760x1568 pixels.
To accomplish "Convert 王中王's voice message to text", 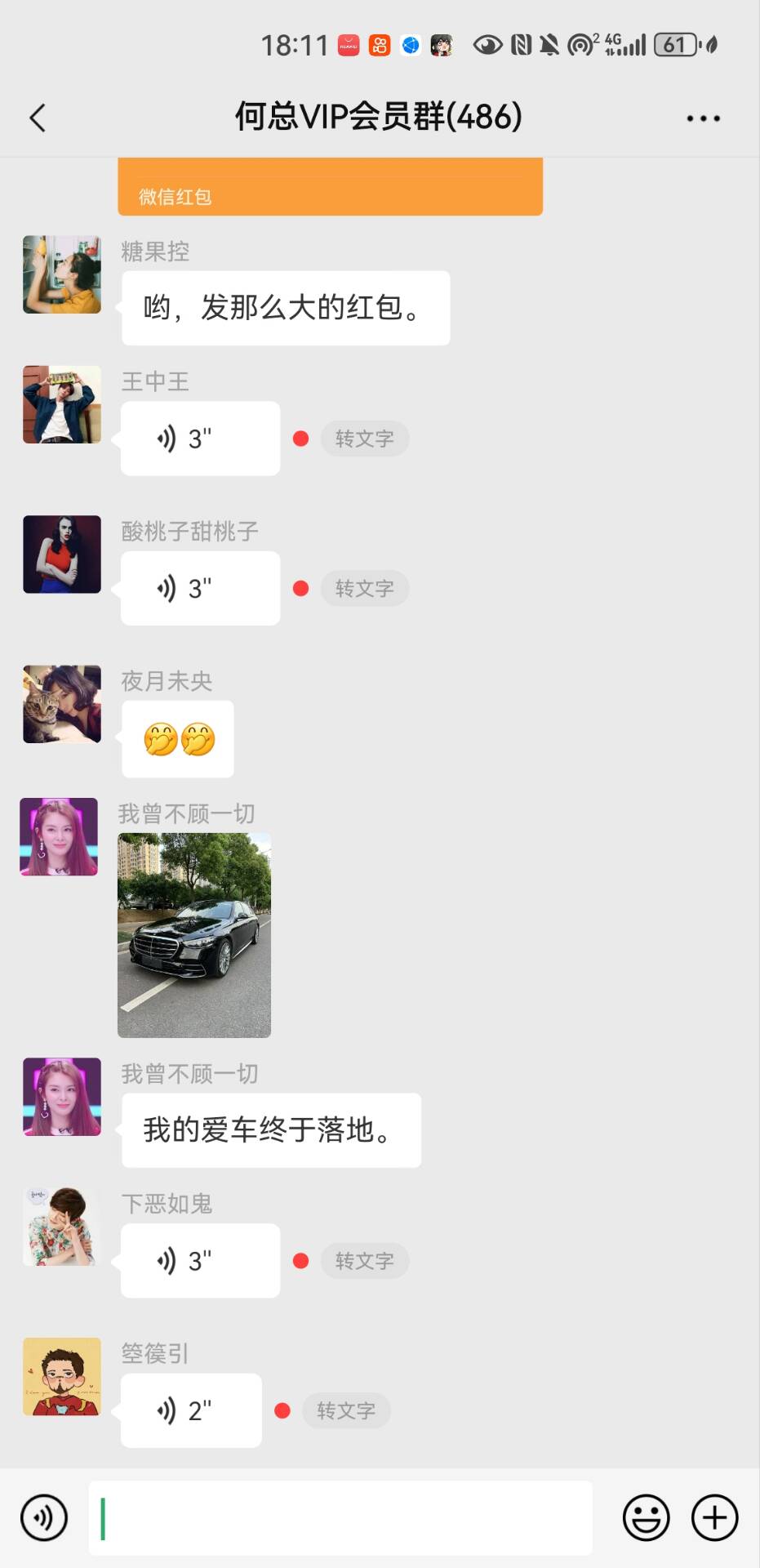I will point(364,439).
